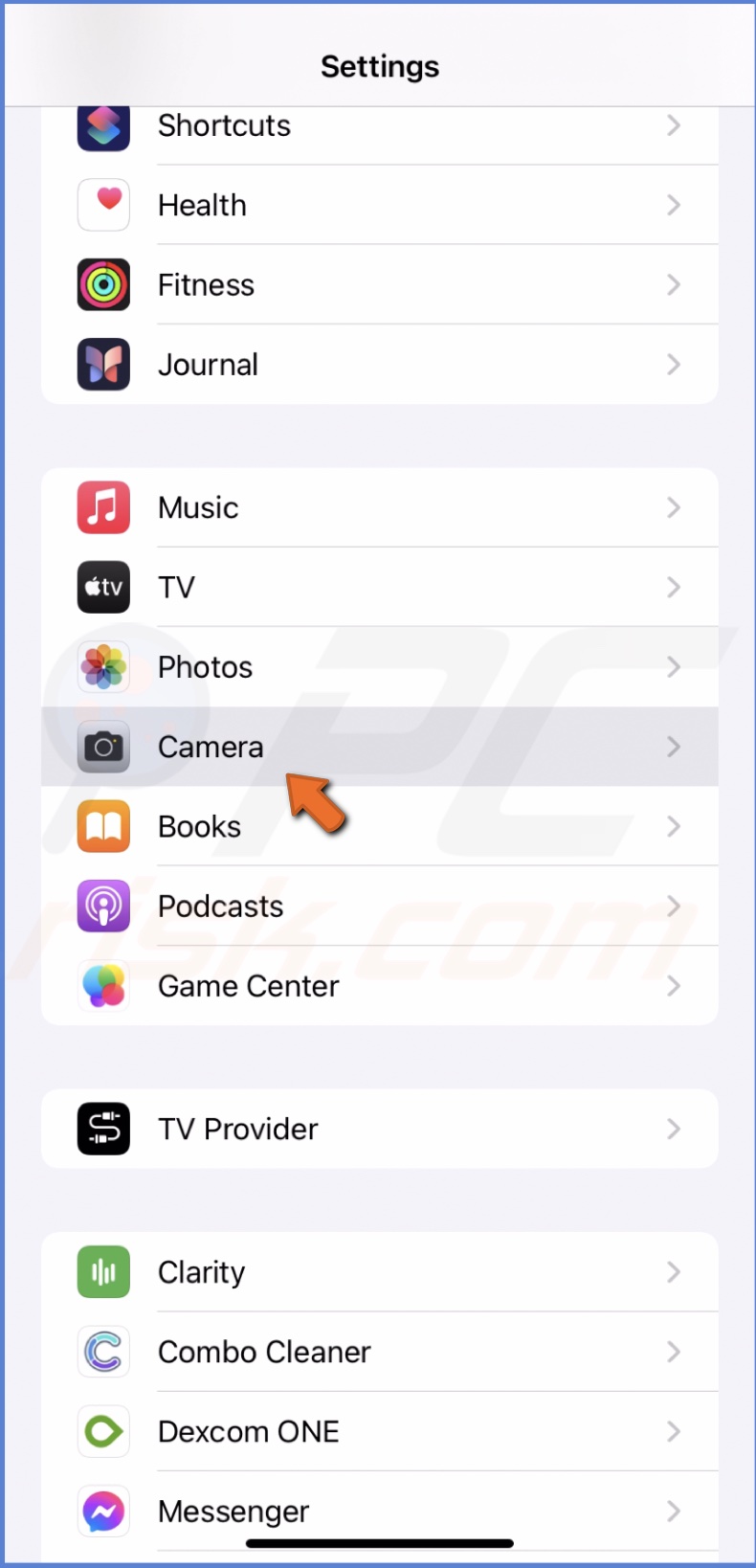Select the Game Center bubbles icon
This screenshot has width=756, height=1568.
[102, 986]
